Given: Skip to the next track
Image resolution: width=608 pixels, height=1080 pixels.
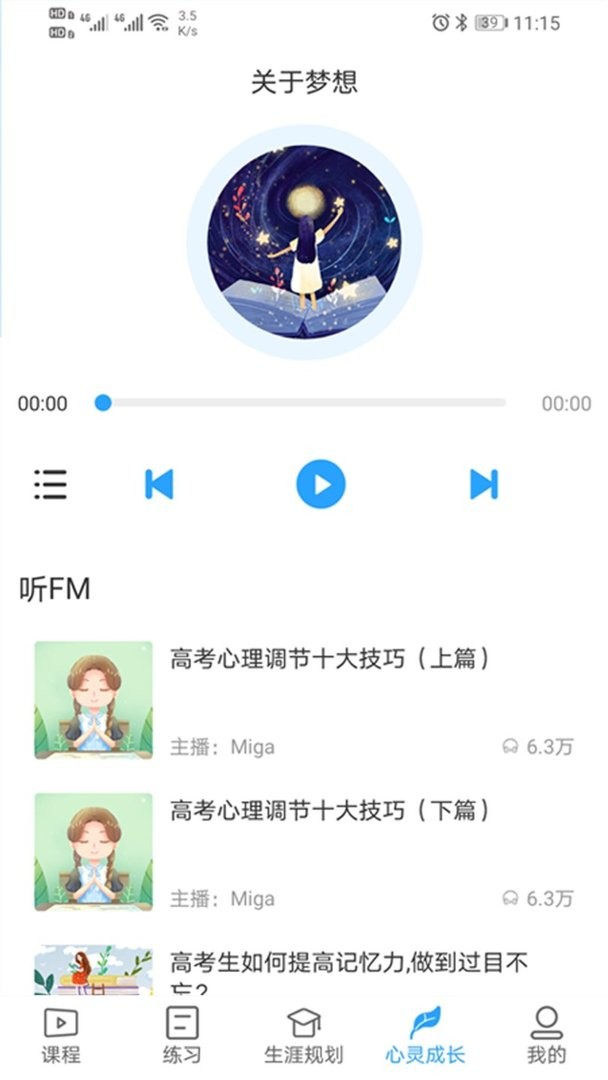Looking at the screenshot, I should click(484, 485).
